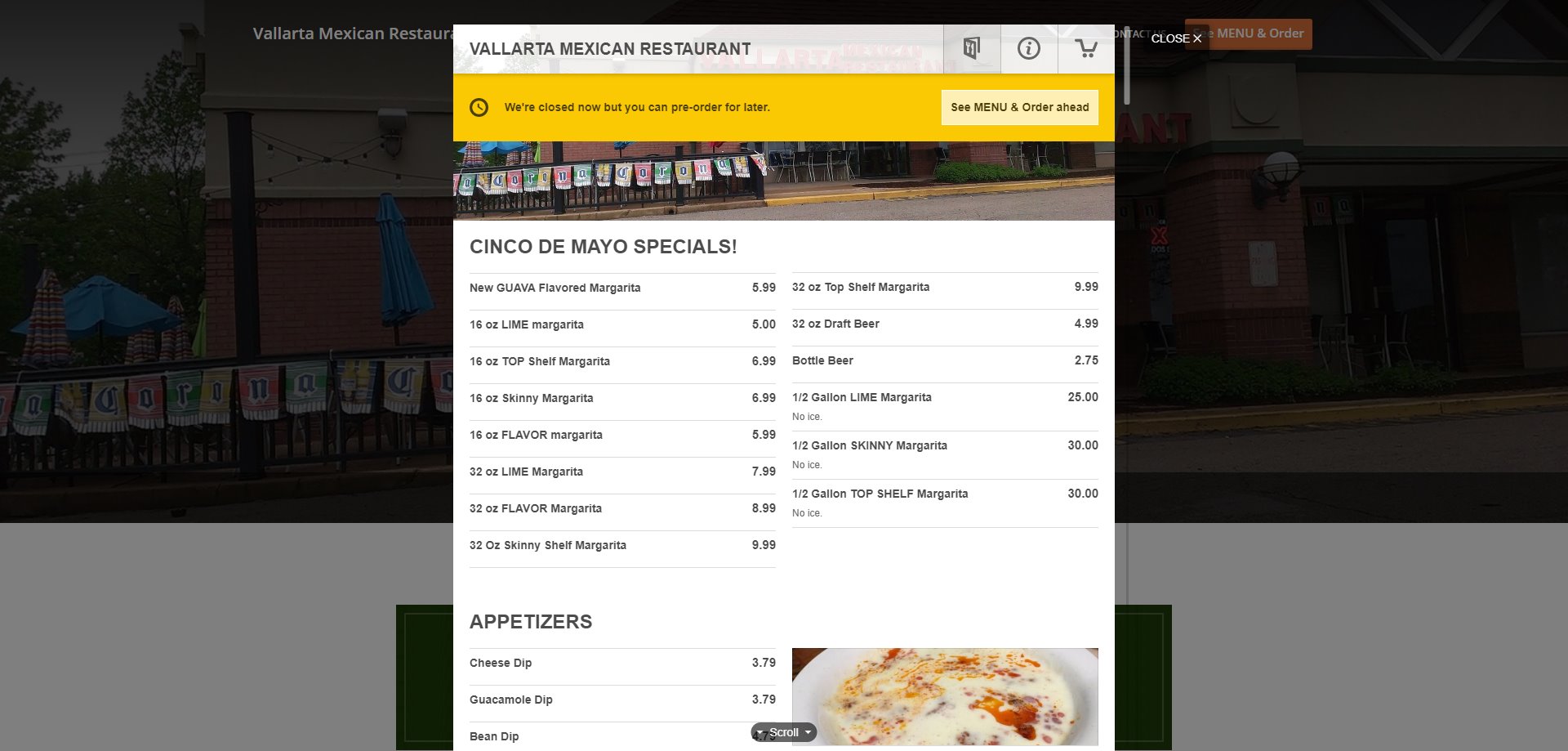
Task: Tap See MENU & Order ahead
Action: (1019, 107)
